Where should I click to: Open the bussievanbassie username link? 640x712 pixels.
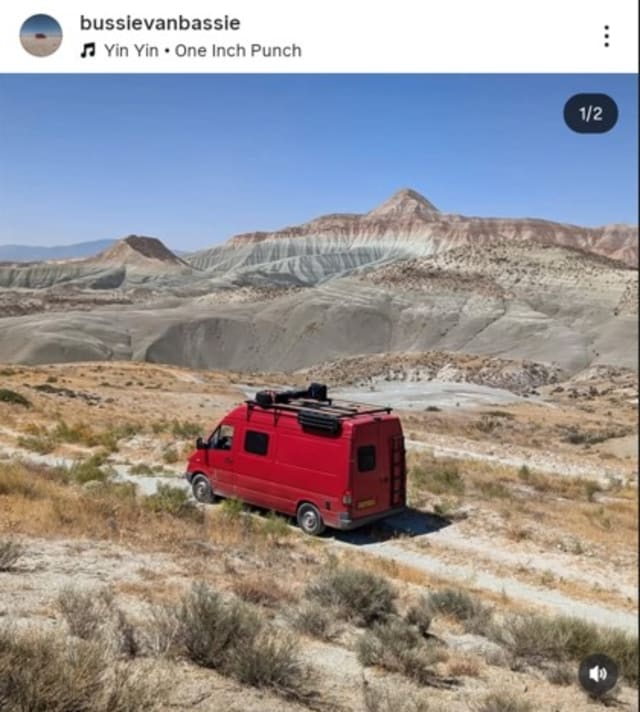click(160, 23)
